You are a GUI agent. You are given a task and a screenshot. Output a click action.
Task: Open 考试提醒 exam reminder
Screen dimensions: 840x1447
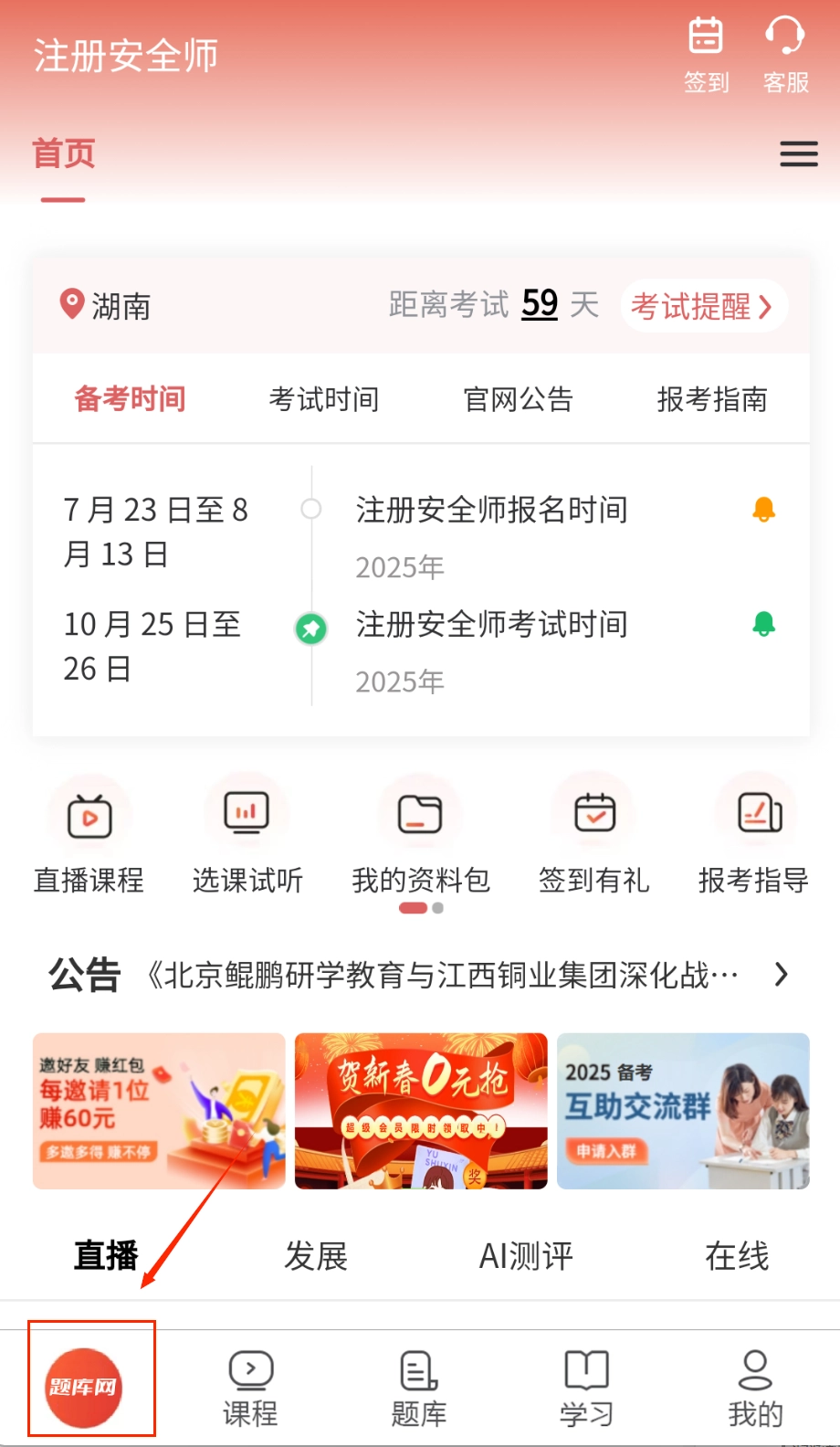(701, 306)
